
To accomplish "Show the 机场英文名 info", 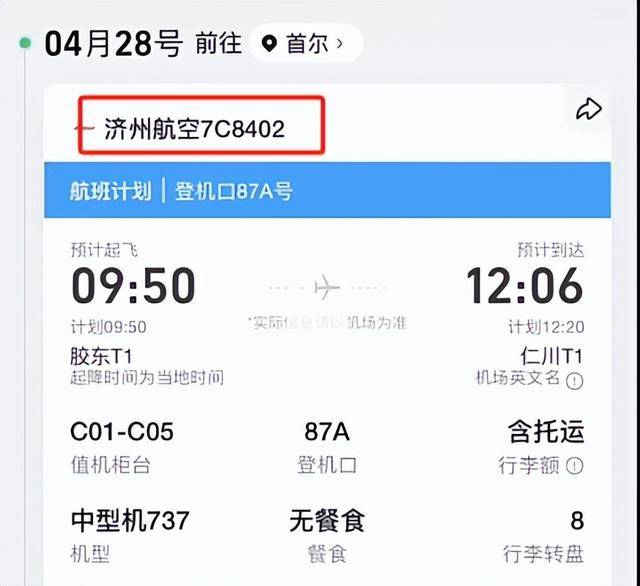I will [574, 380].
